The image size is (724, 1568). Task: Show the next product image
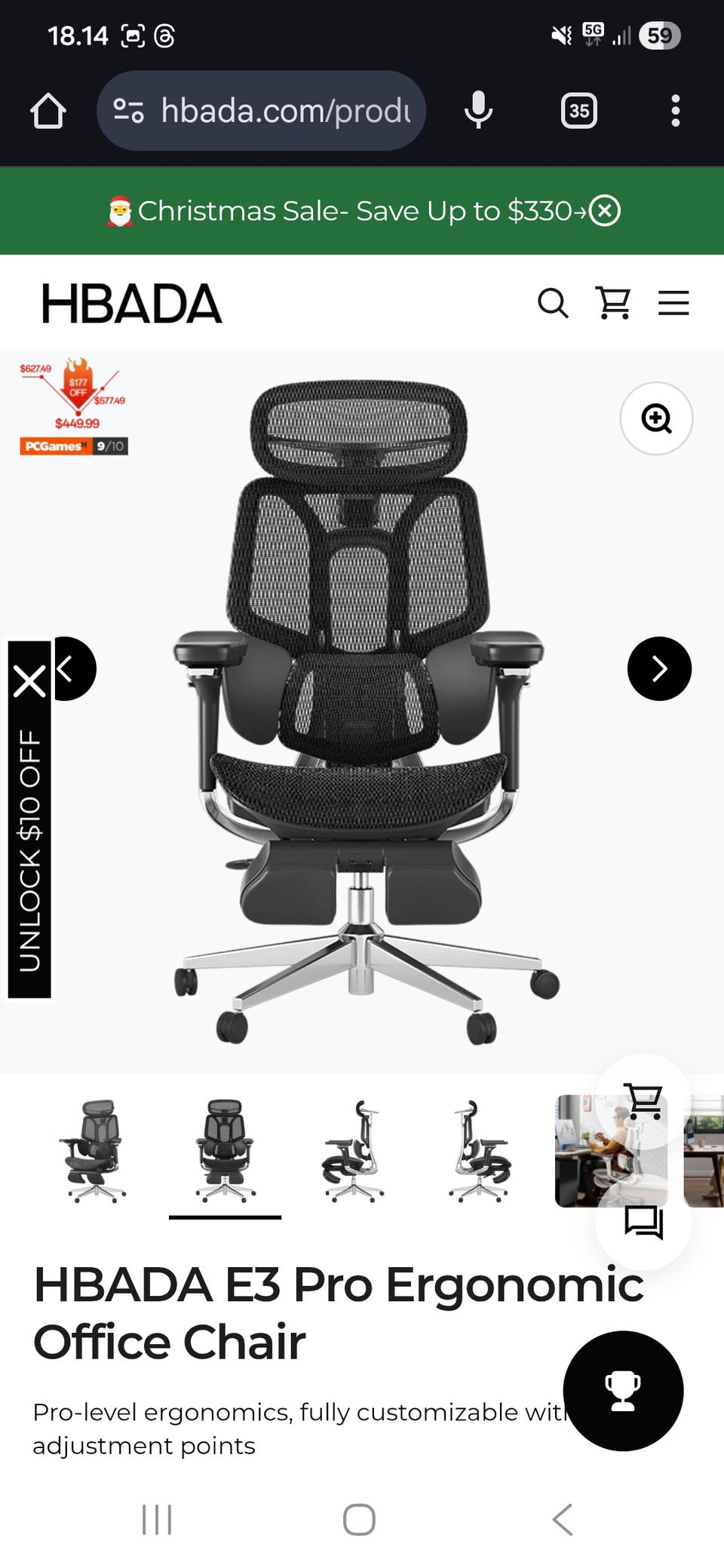659,669
